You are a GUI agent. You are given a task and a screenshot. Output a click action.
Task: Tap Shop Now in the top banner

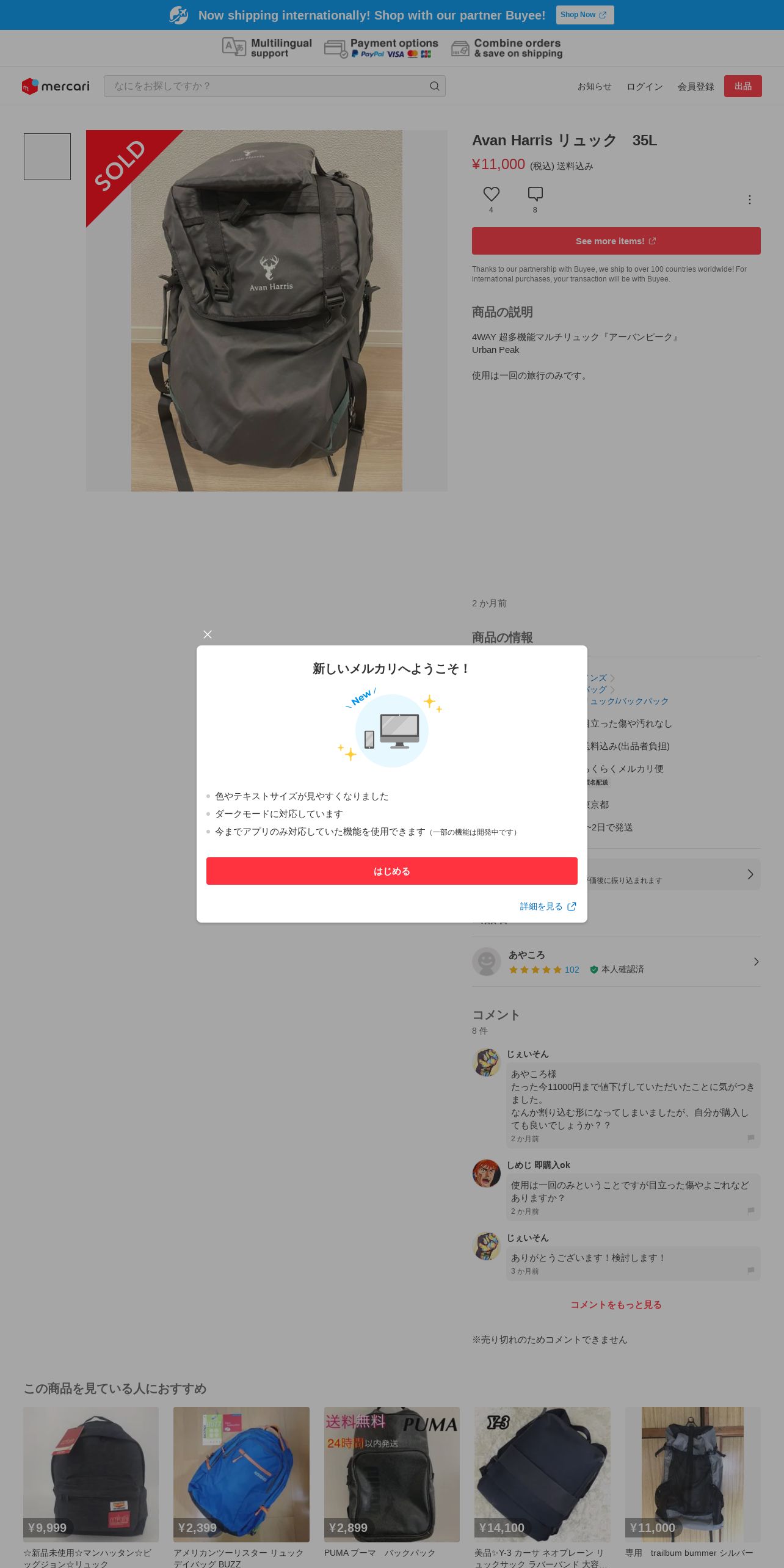pos(585,15)
